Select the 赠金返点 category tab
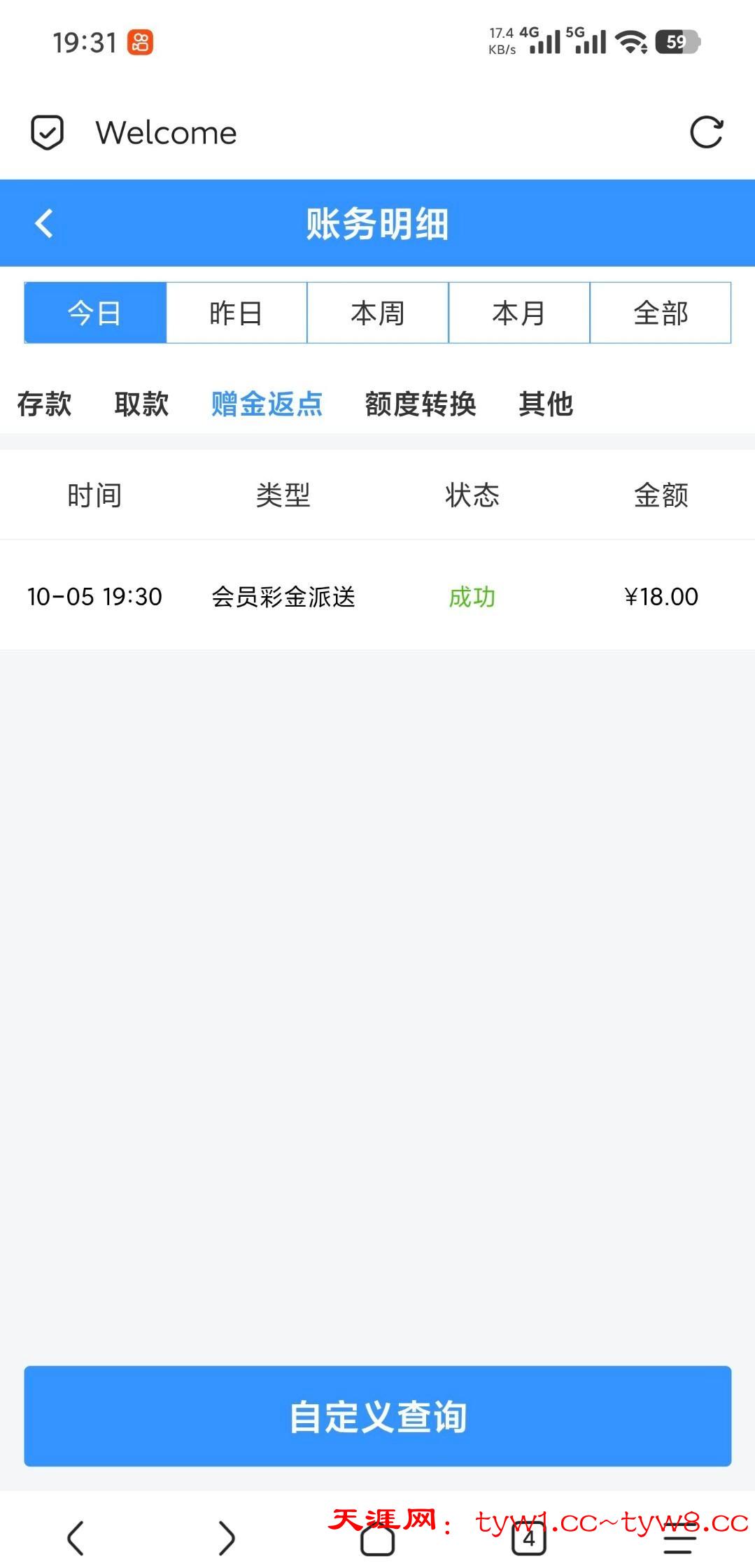Image resolution: width=755 pixels, height=1568 pixels. pyautogui.click(x=267, y=404)
